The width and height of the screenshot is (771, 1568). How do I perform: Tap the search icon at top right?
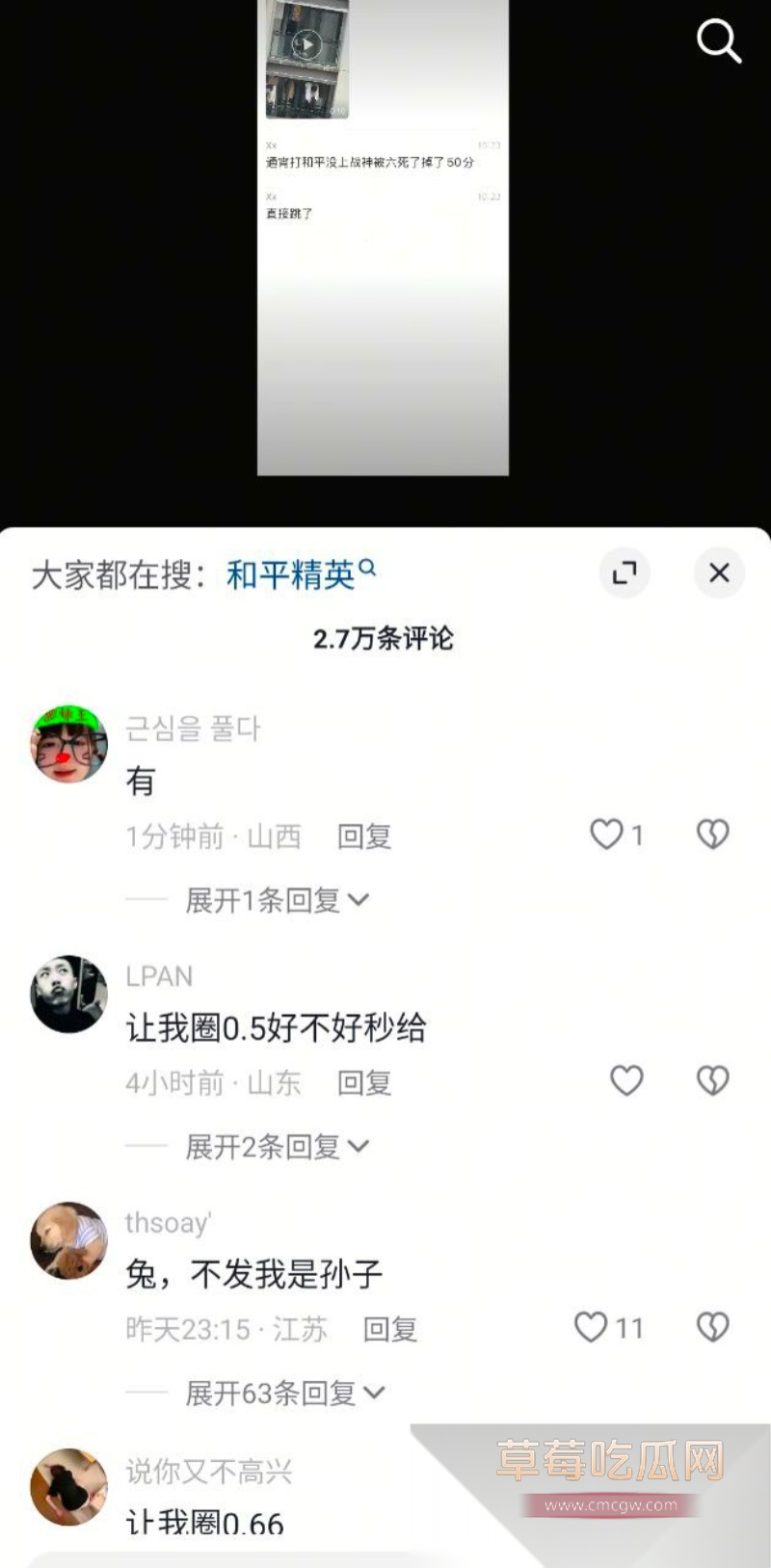point(719,41)
